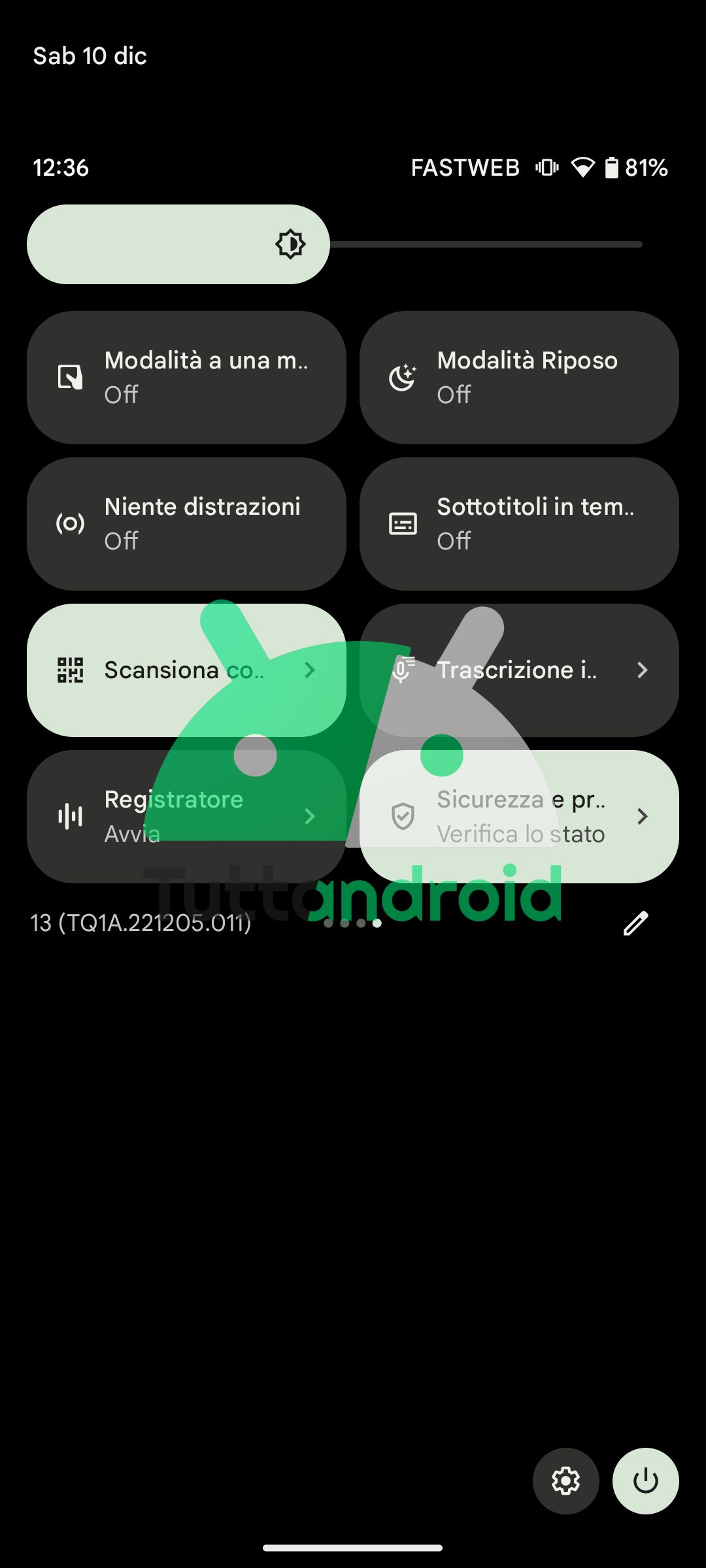706x1568 pixels.
Task: Toggle the Modalità a una mano tile
Action: click(x=186, y=378)
